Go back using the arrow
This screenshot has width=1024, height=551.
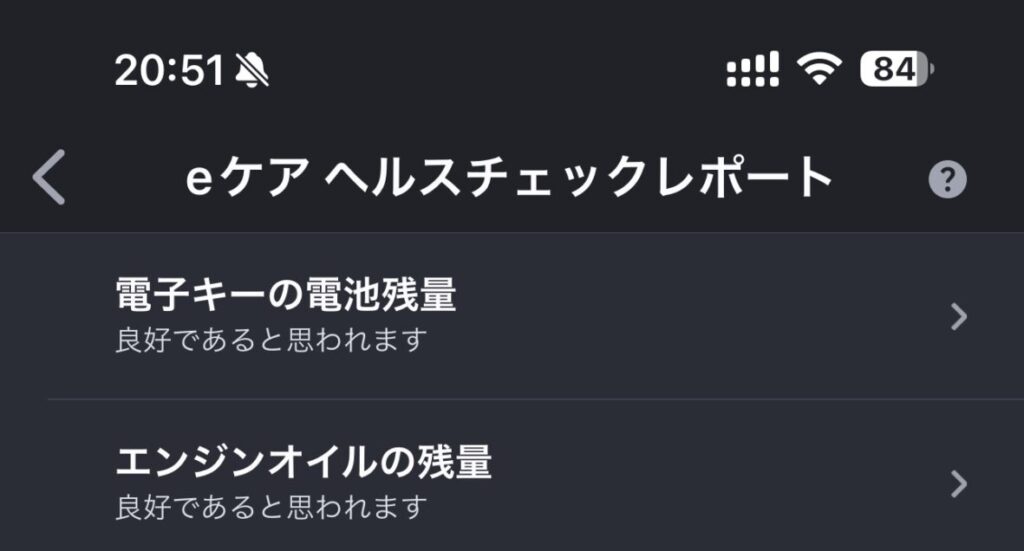tap(48, 178)
